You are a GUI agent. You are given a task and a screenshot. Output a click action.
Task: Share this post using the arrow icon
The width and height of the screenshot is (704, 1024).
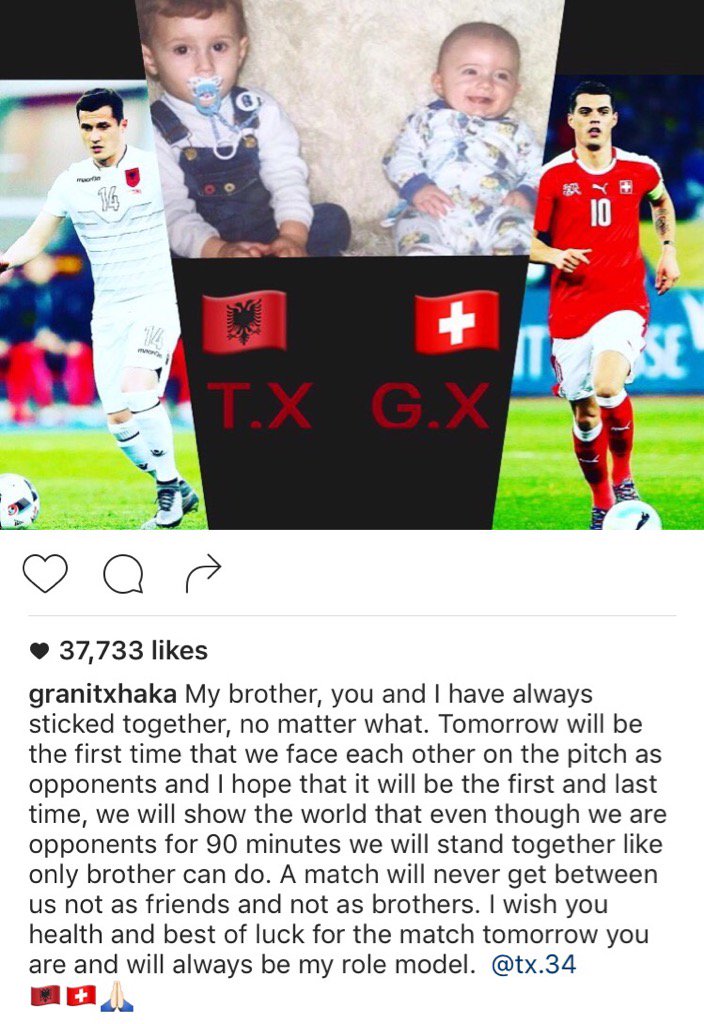(203, 573)
